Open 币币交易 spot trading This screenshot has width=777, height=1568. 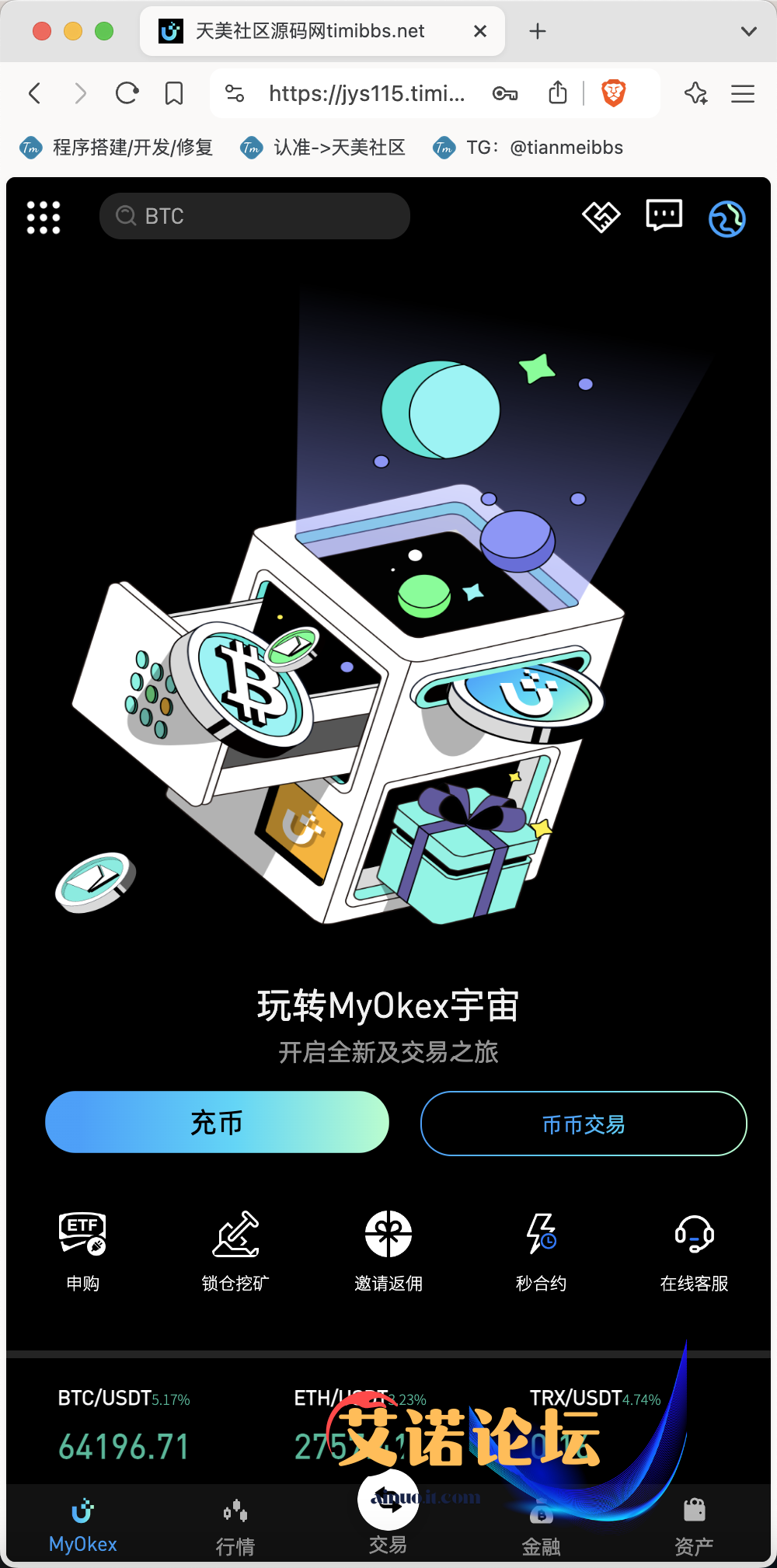[584, 1124]
